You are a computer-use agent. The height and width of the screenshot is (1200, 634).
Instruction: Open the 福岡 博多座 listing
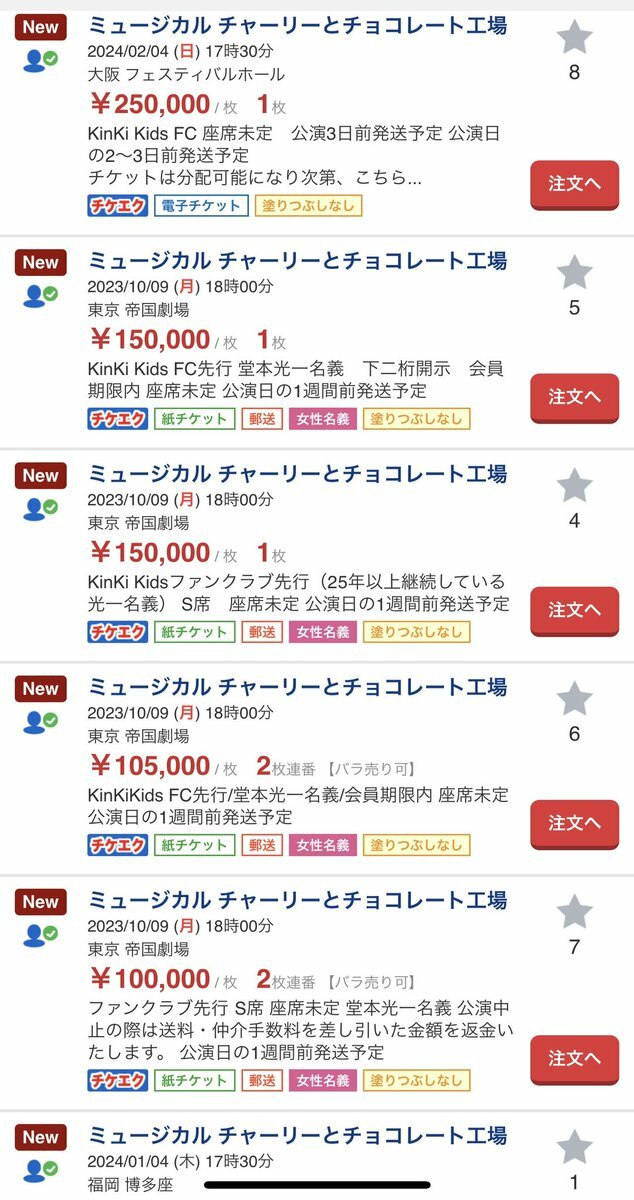297,1135
